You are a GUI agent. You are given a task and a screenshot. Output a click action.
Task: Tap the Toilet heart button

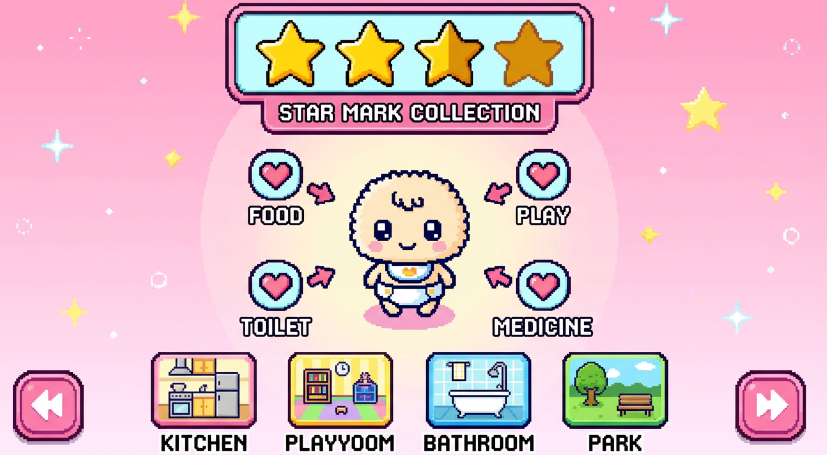pyautogui.click(x=275, y=286)
